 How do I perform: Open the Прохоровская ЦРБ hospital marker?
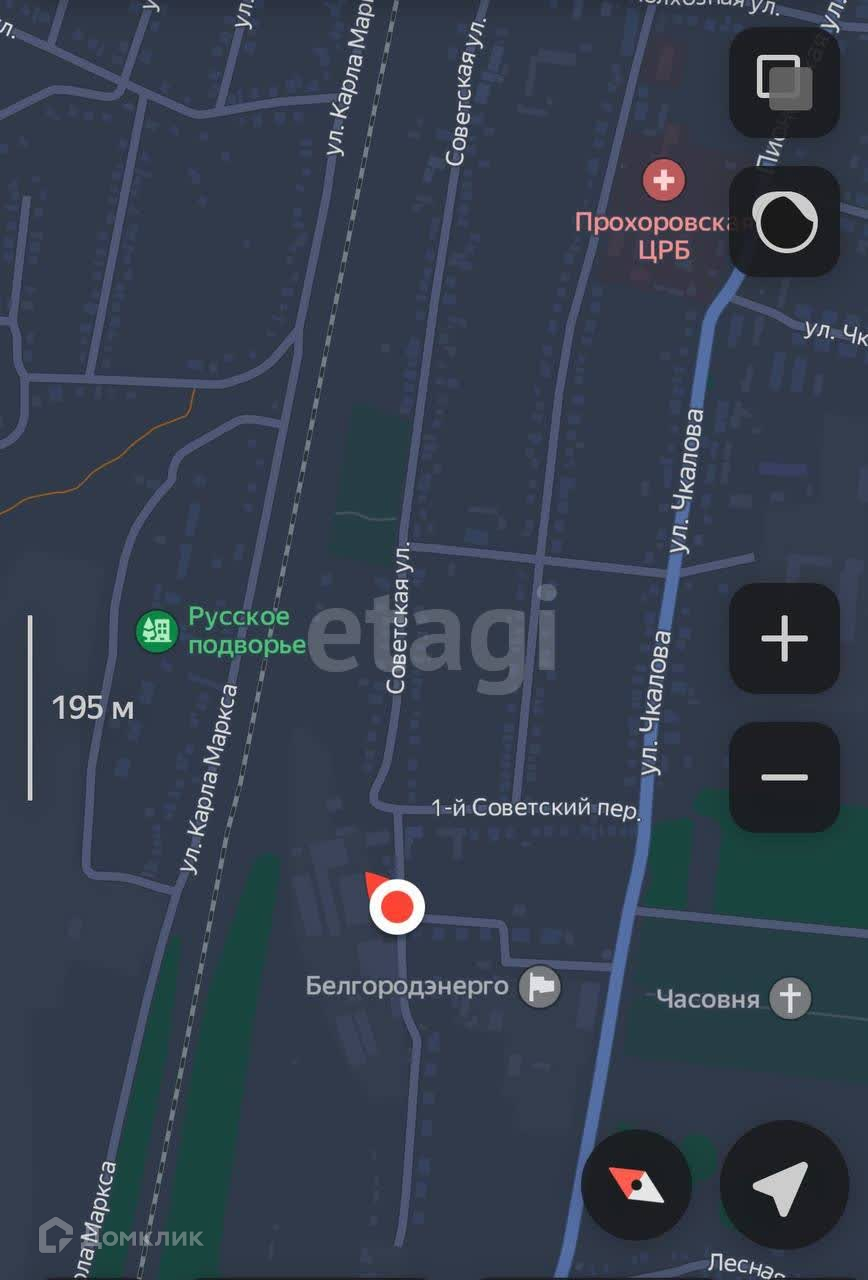tap(663, 182)
